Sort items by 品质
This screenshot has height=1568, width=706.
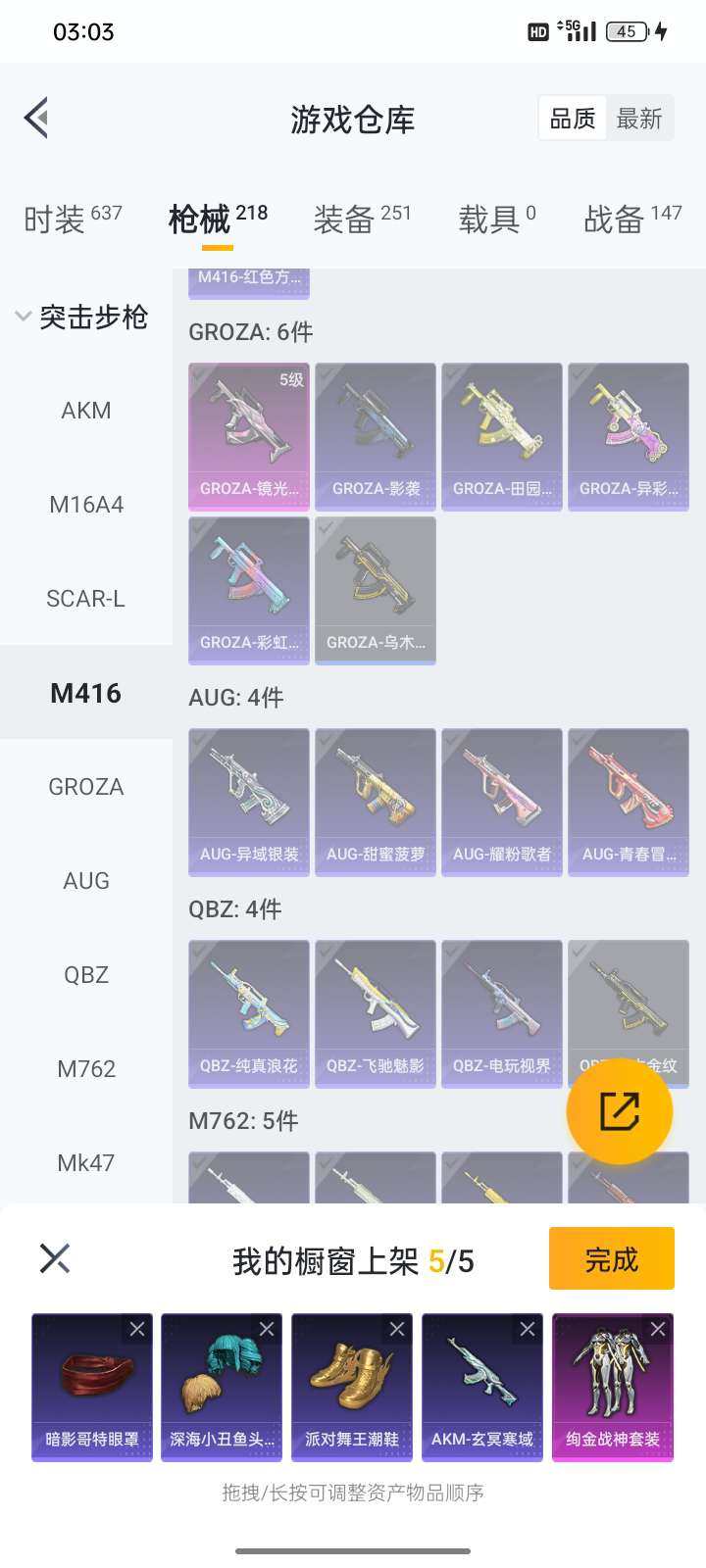(x=573, y=119)
